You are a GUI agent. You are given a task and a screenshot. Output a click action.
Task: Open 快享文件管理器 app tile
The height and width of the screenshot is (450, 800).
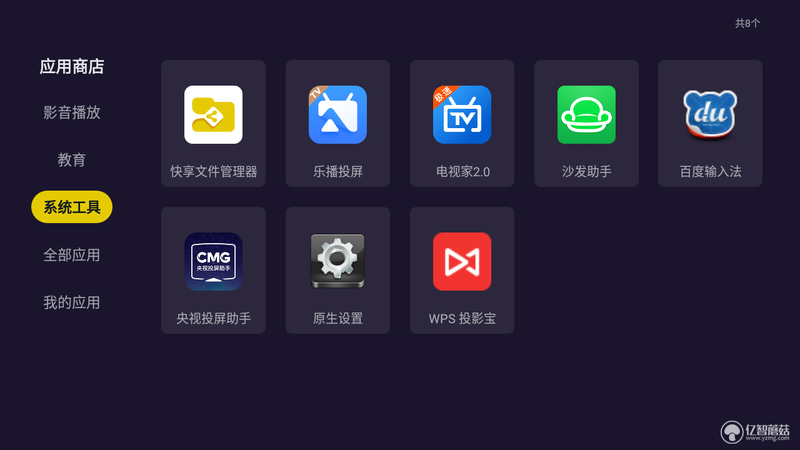213,123
